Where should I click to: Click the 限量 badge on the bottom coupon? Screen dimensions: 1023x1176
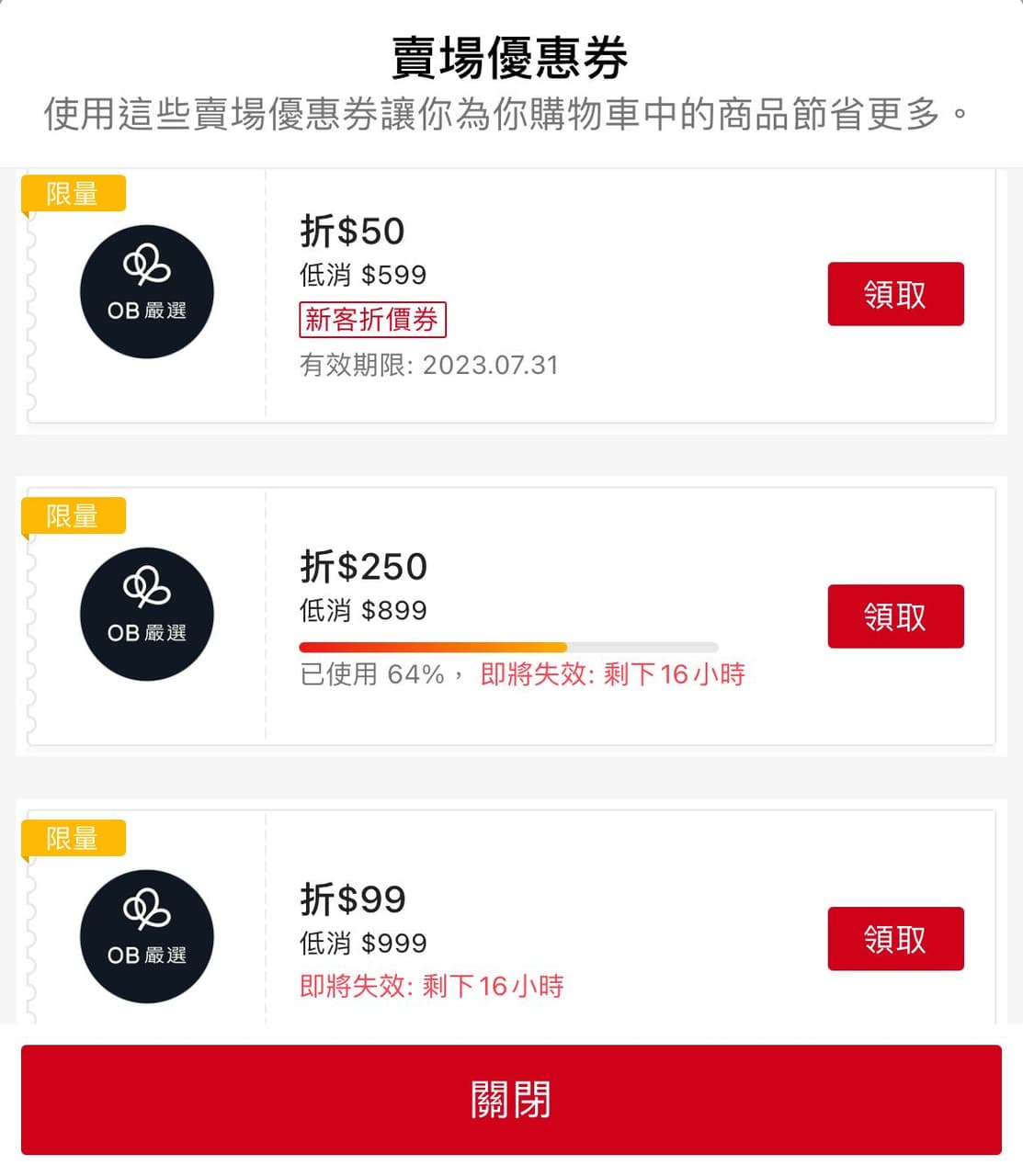point(72,838)
